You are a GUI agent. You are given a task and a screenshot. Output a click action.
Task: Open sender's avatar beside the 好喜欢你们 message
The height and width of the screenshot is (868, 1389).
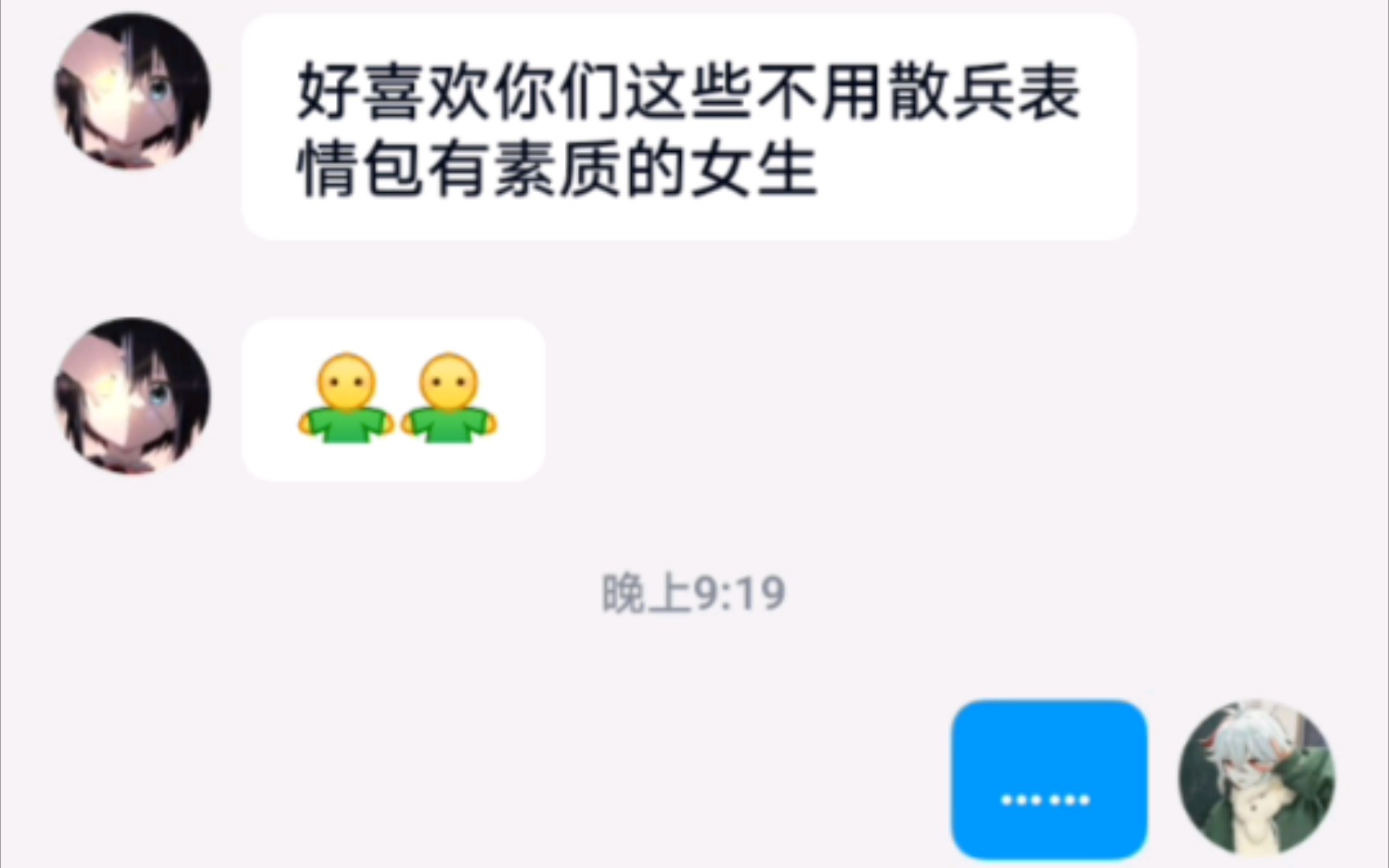[x=132, y=91]
